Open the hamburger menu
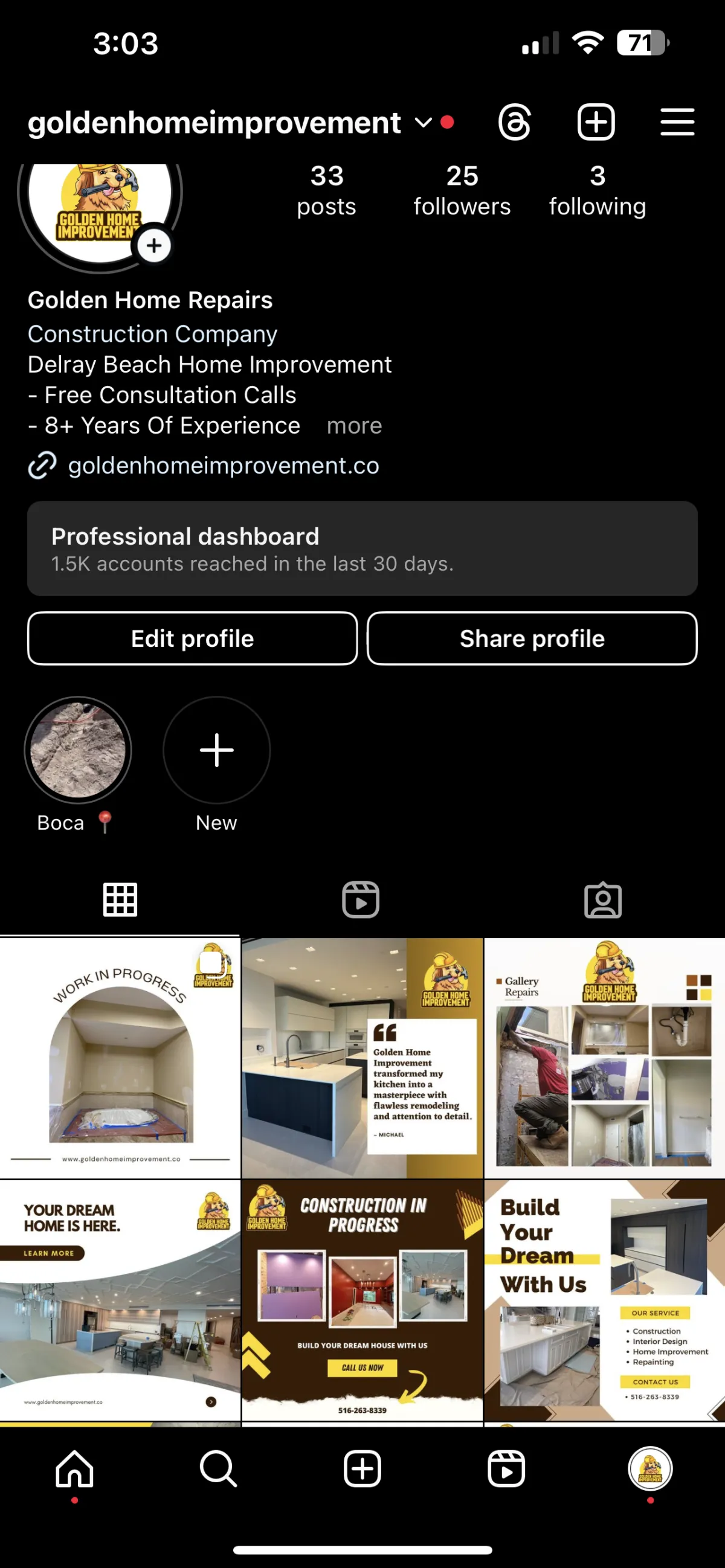725x1568 pixels. [677, 123]
